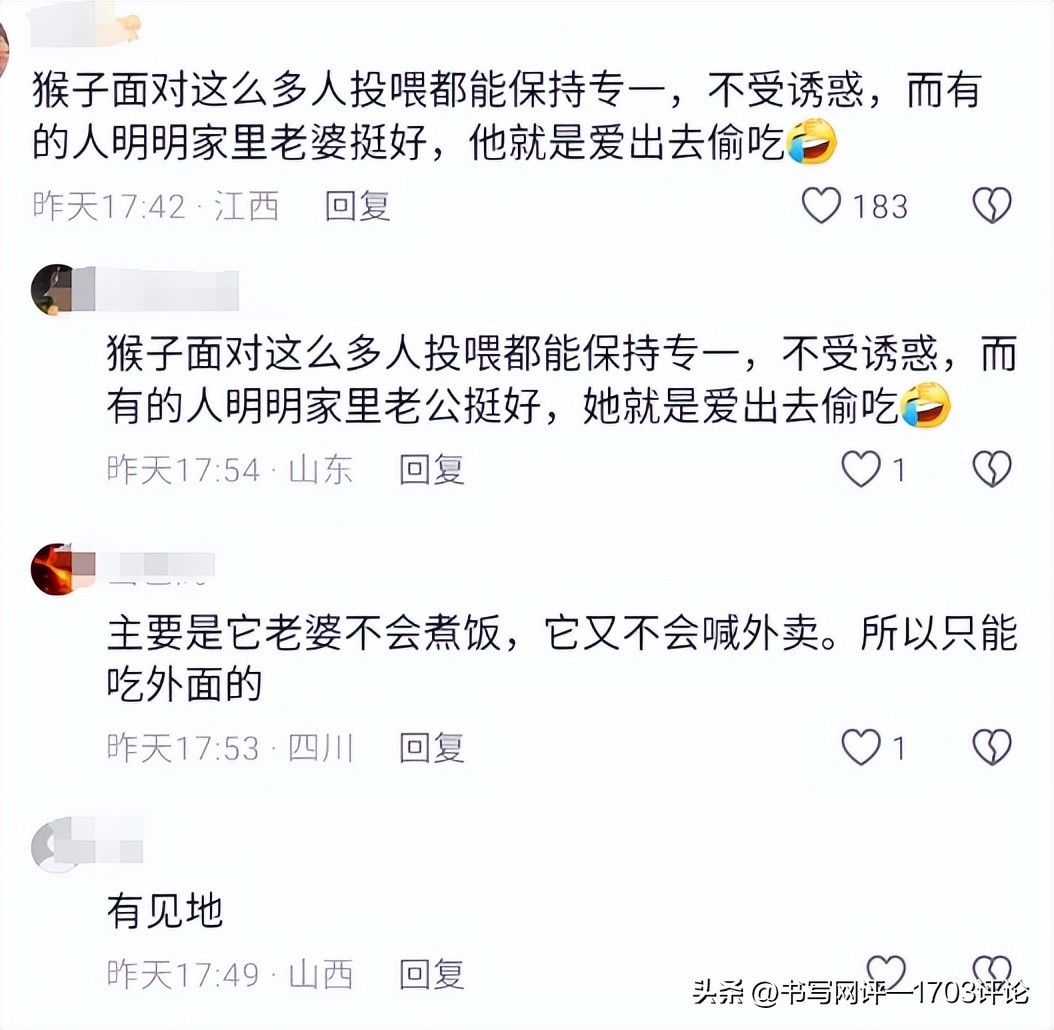The image size is (1054, 1030).
Task: Dislike the 江西 comment from 17:42
Action: coord(992,206)
